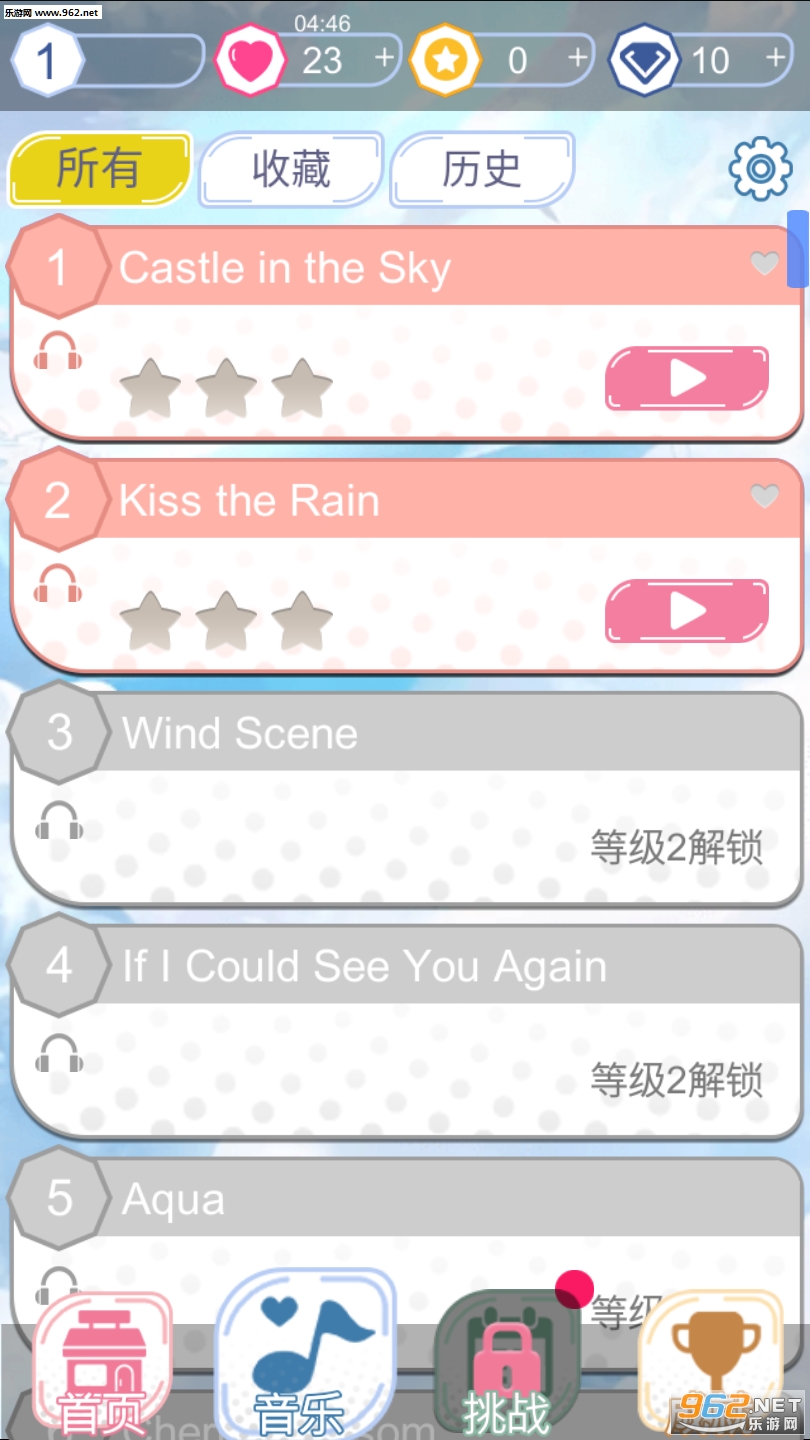This screenshot has height=1440, width=810.
Task: Tap the locked If I Could See You Again song
Action: (x=406, y=1029)
